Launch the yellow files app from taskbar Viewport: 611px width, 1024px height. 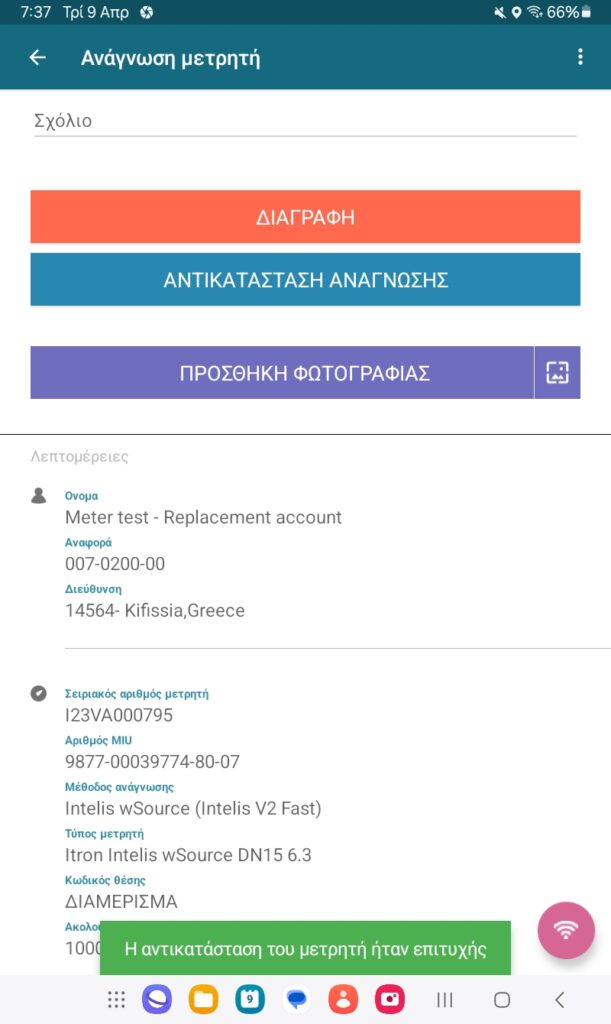(x=204, y=999)
